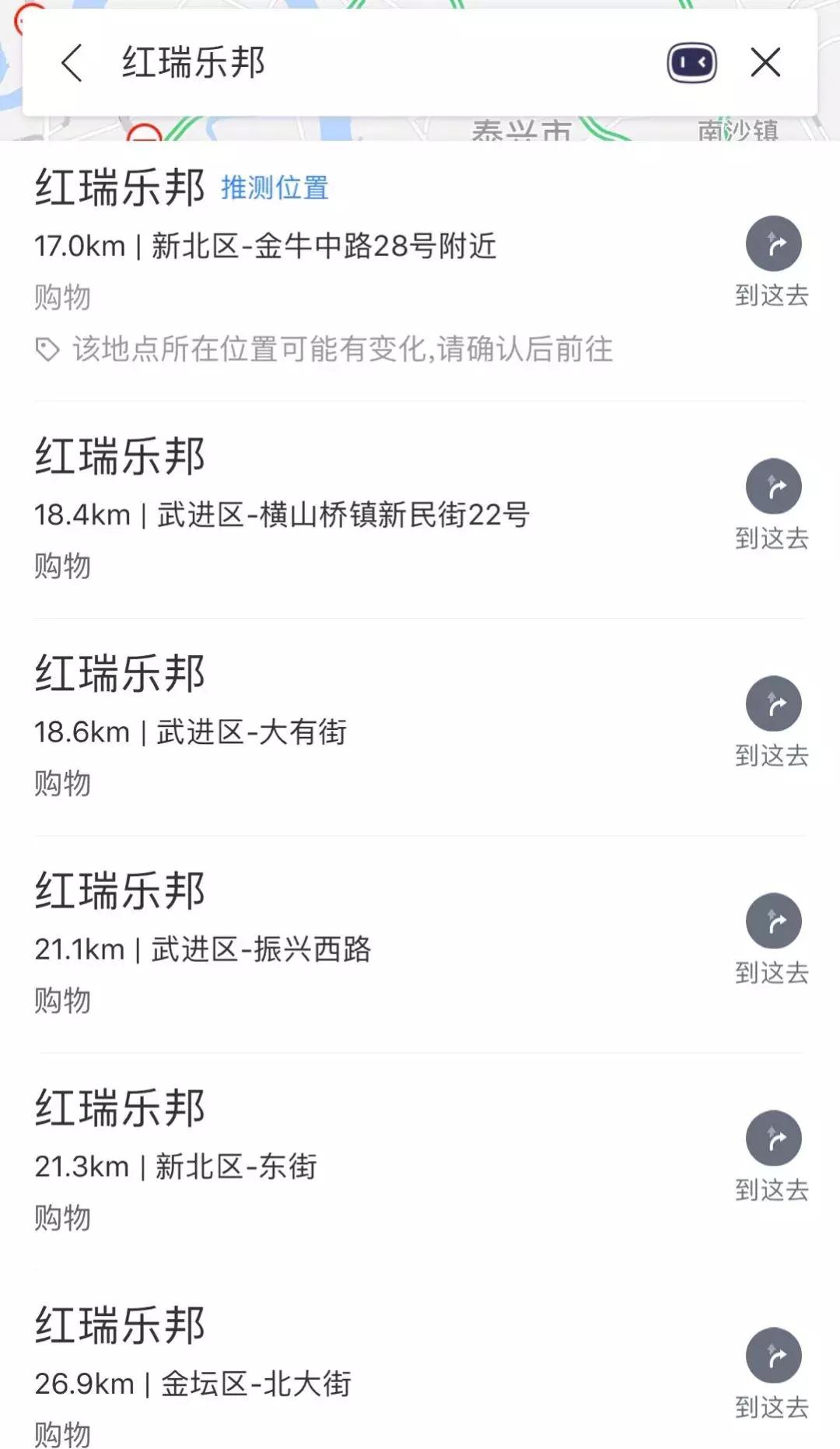Screen dimensions: 840x1449
Task: Tap the back arrow to leave search results
Action: click(72, 61)
